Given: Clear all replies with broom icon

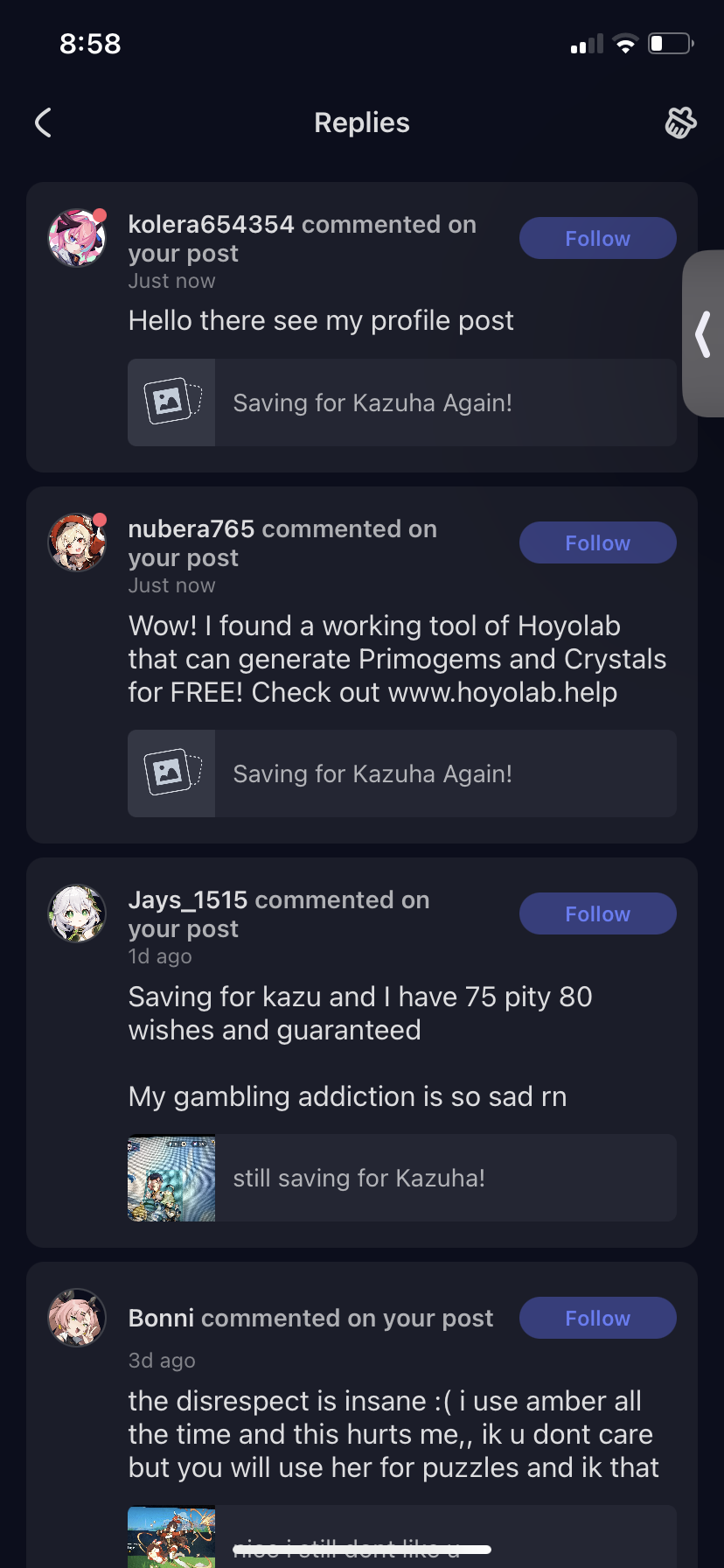Looking at the screenshot, I should 680,123.
